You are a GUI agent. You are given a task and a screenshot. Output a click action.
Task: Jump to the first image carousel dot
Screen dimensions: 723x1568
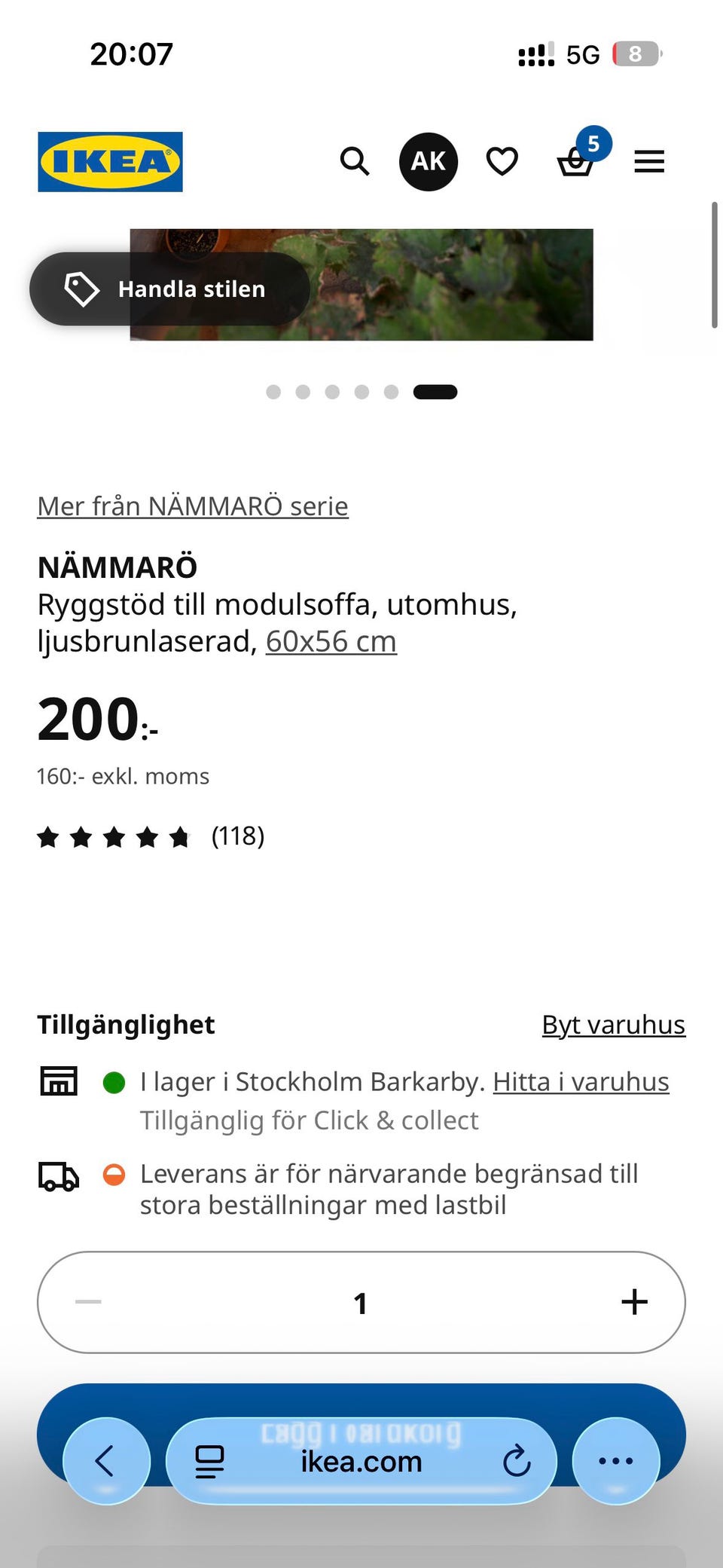pos(273,392)
